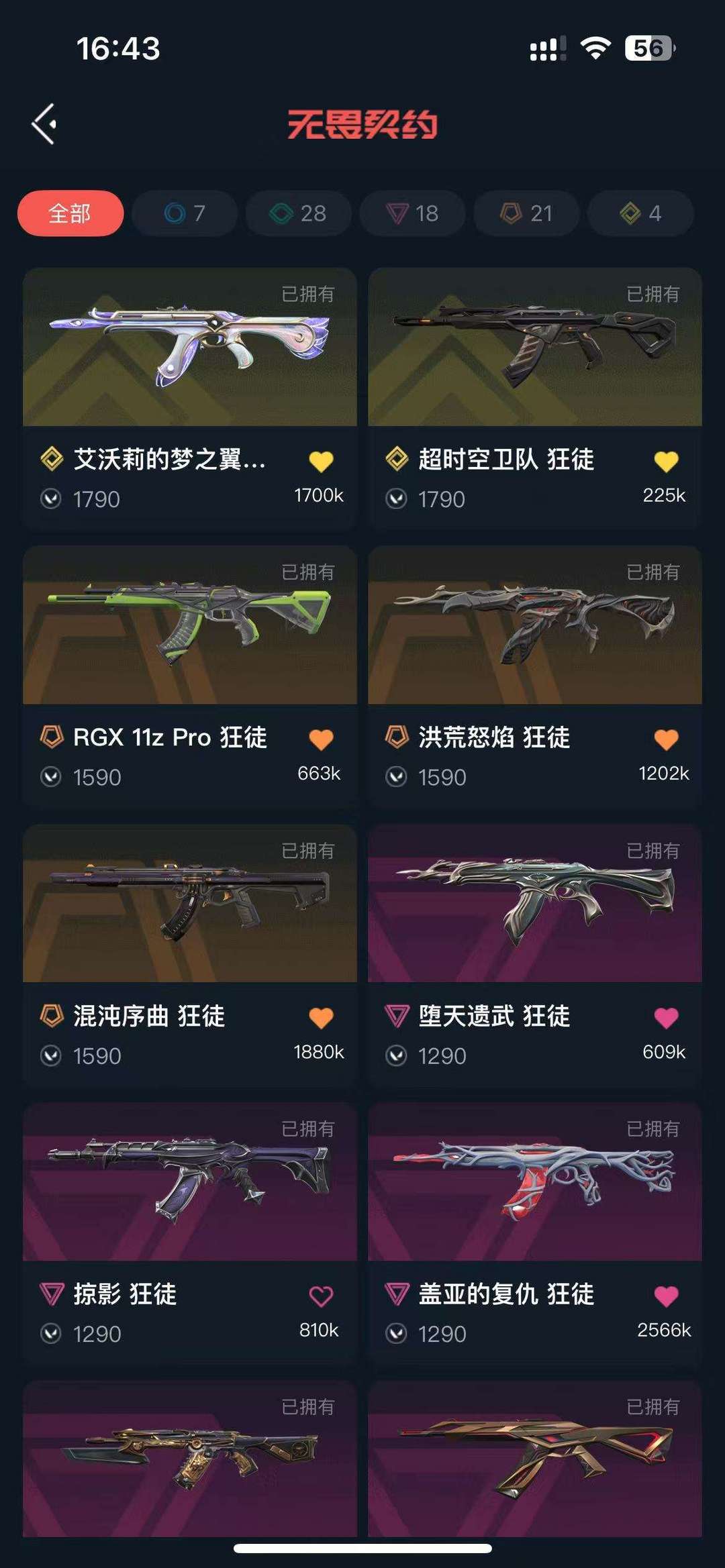Like the 掠影 狂徒 skin
Image resolution: width=725 pixels, height=1568 pixels.
(x=321, y=1296)
